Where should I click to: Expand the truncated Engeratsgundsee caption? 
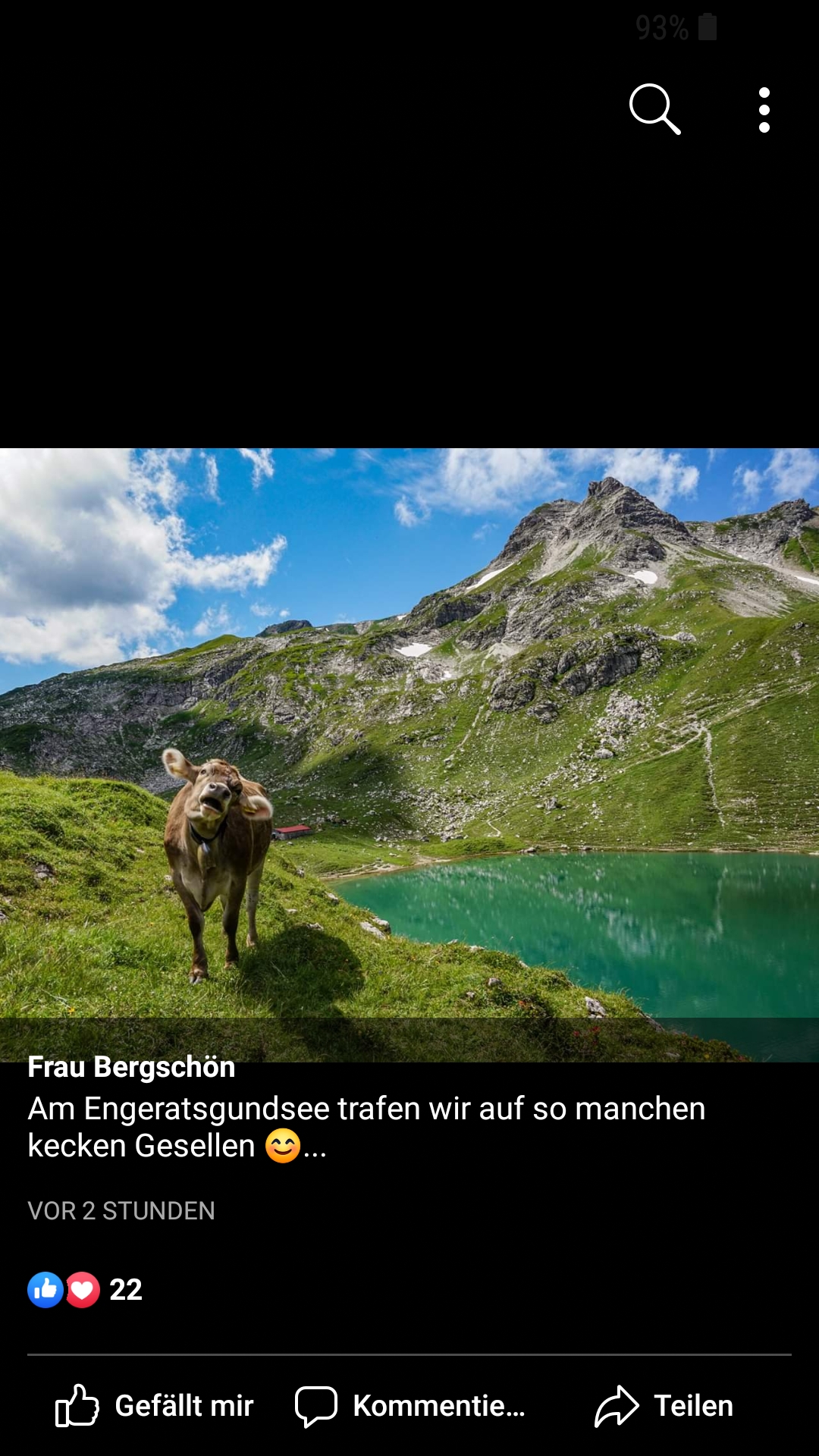[x=315, y=1147]
